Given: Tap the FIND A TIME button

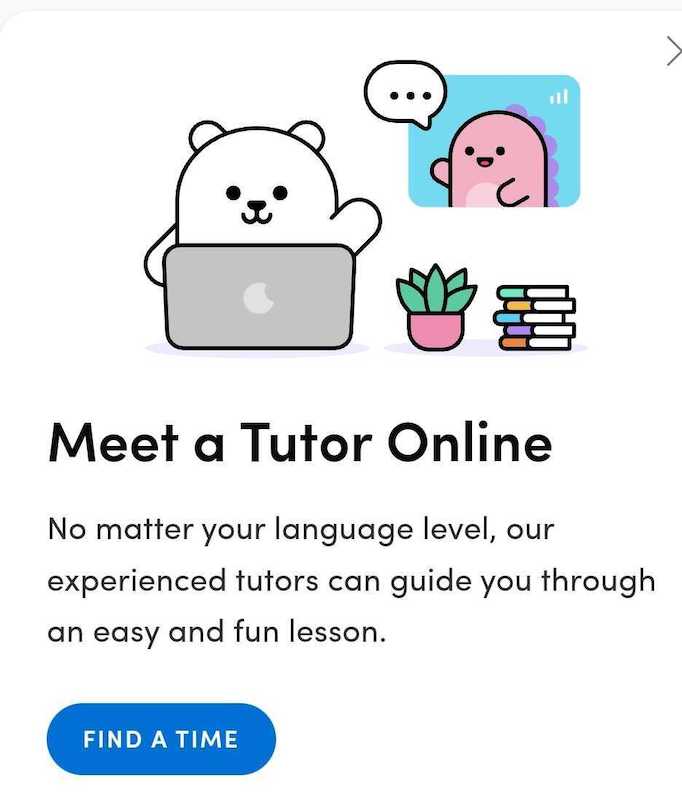Looking at the screenshot, I should point(161,739).
